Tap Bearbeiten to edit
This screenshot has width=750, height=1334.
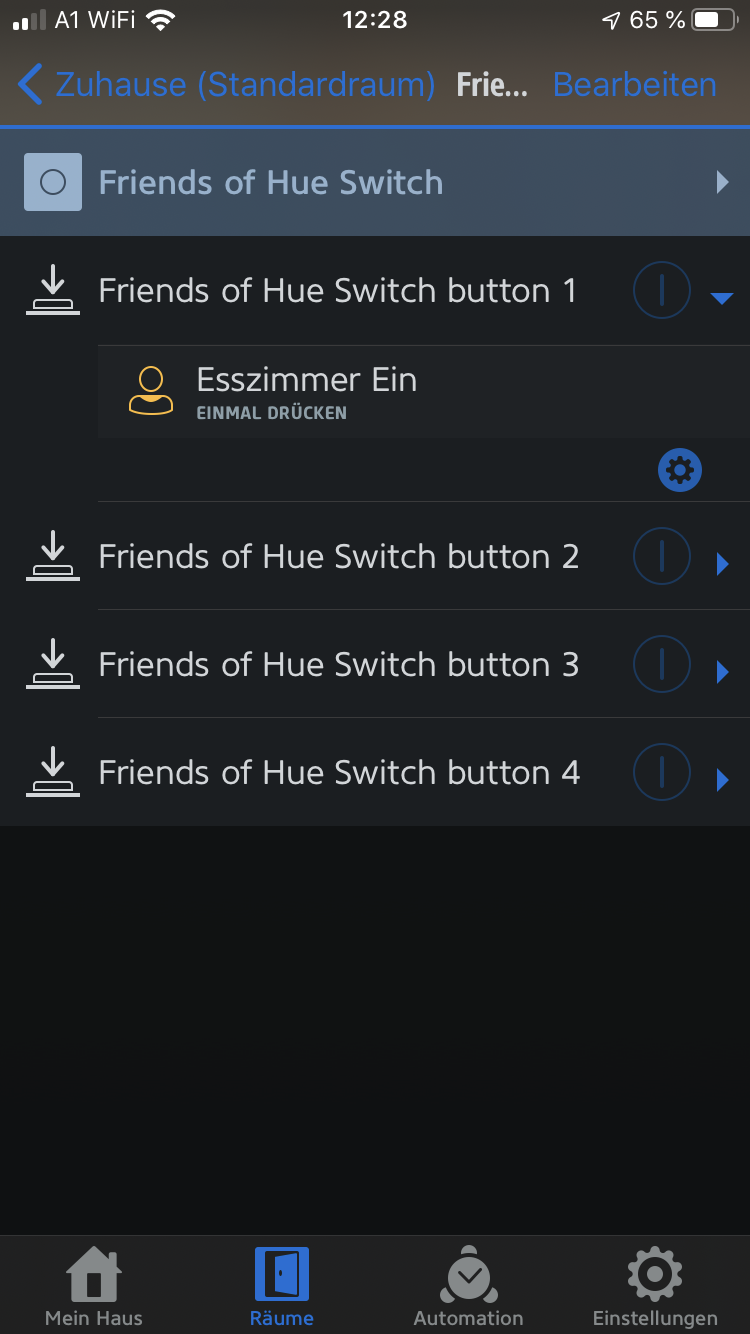(634, 84)
